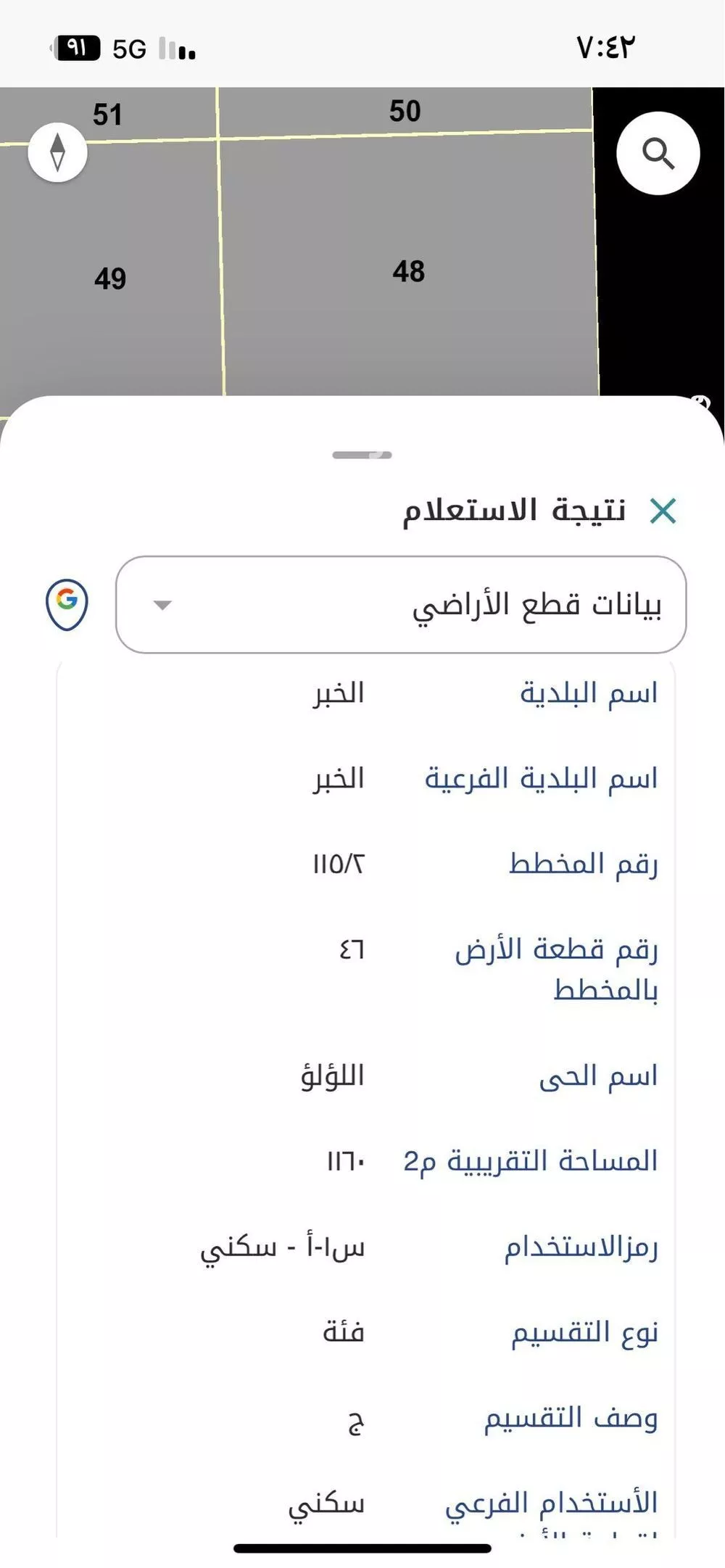The height and width of the screenshot is (1568, 725).
Task: Open location in Google Maps pin icon
Action: coord(67,603)
